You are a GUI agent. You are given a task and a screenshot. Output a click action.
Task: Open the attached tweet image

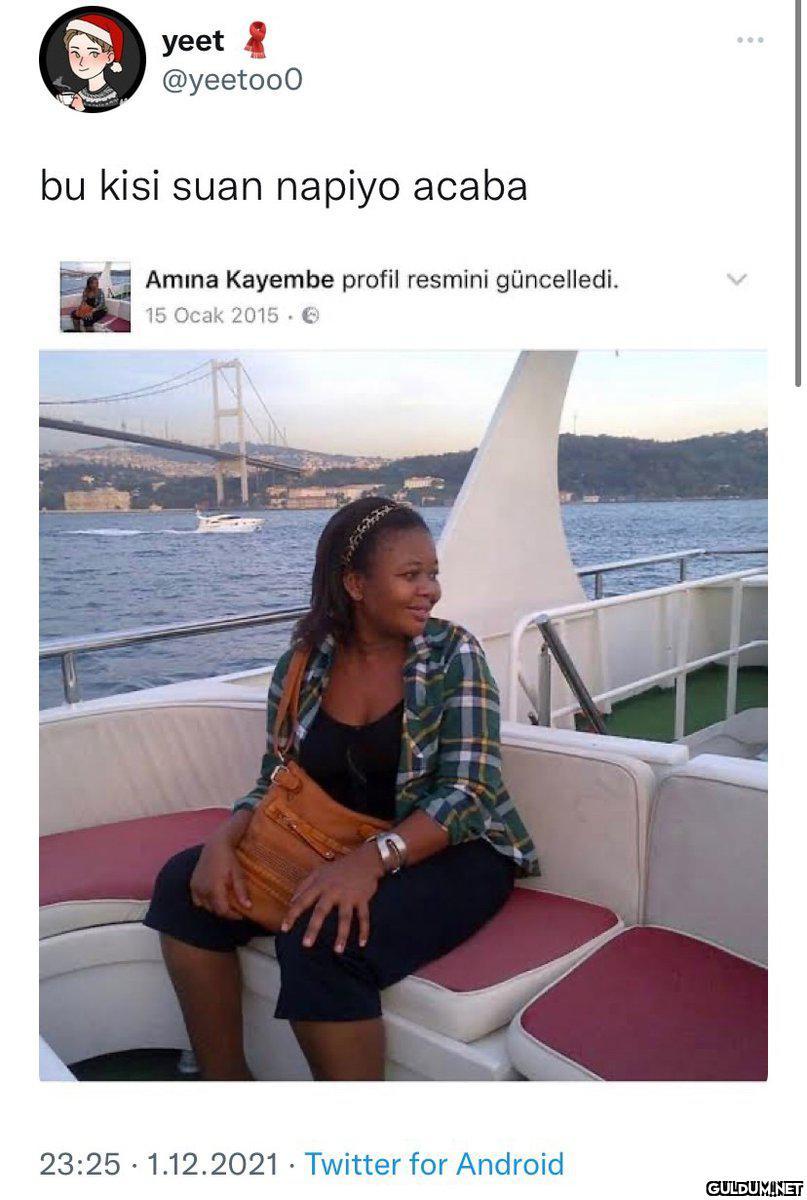click(403, 715)
